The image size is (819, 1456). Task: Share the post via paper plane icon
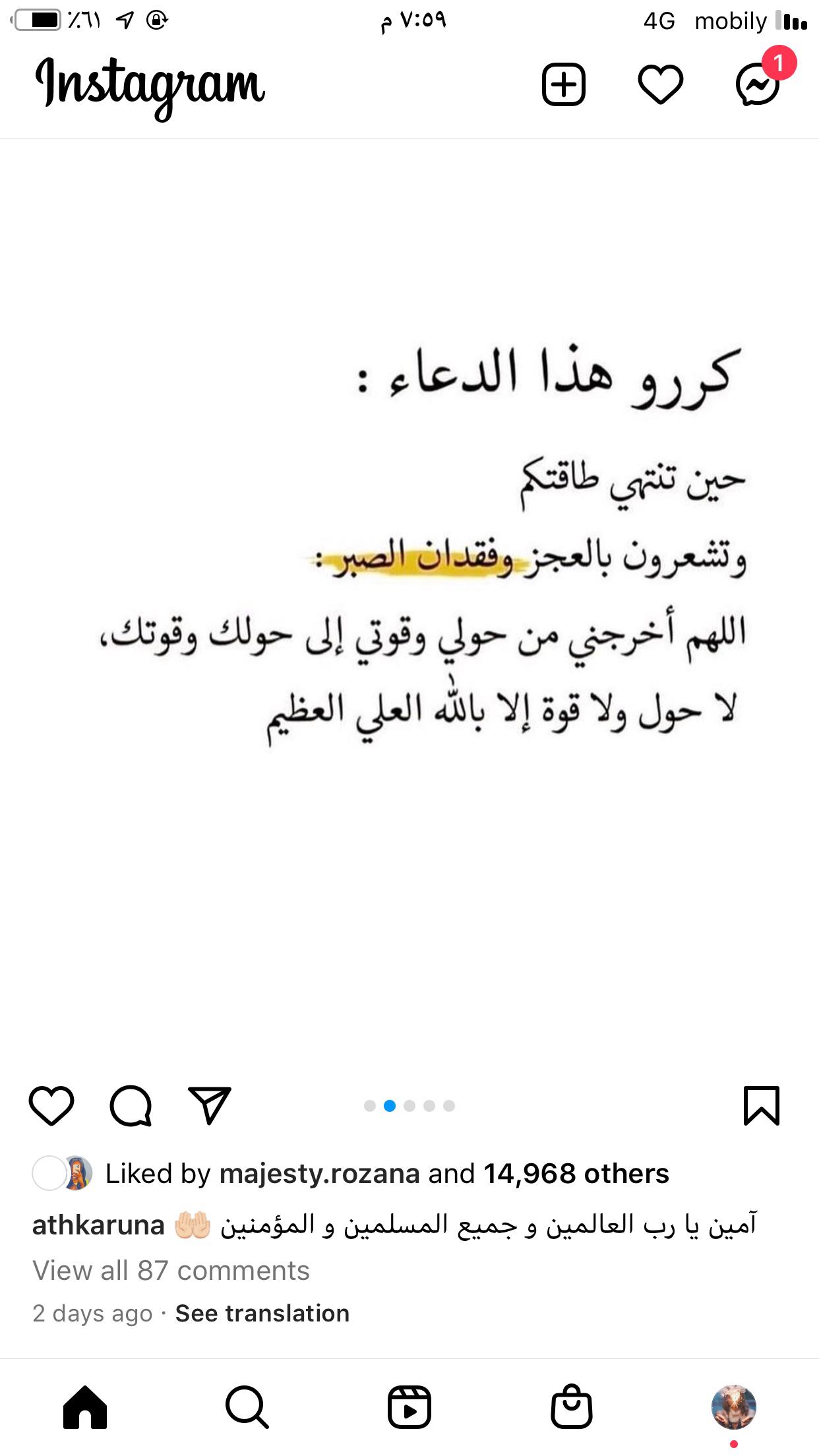pyautogui.click(x=210, y=1106)
